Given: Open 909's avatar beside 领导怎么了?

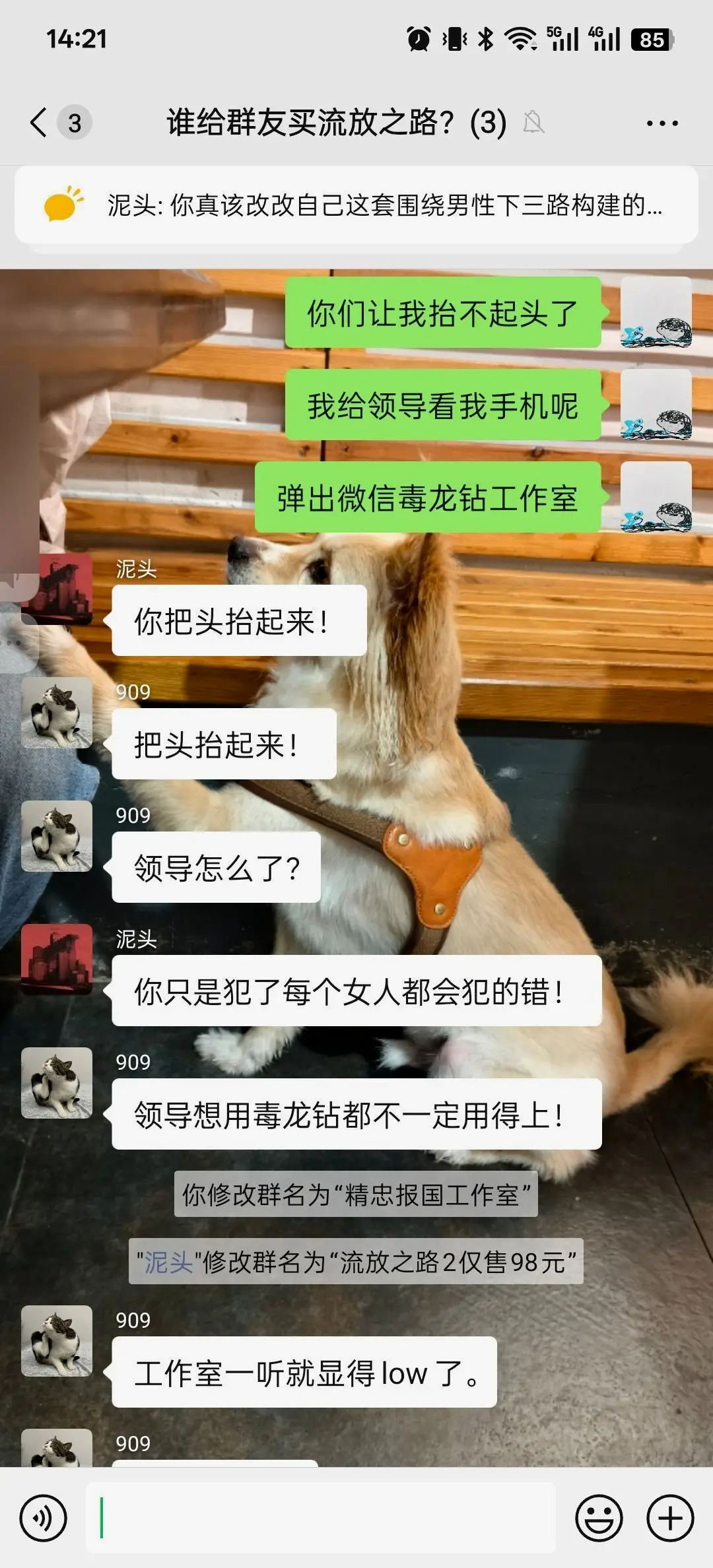Looking at the screenshot, I should pos(57,836).
